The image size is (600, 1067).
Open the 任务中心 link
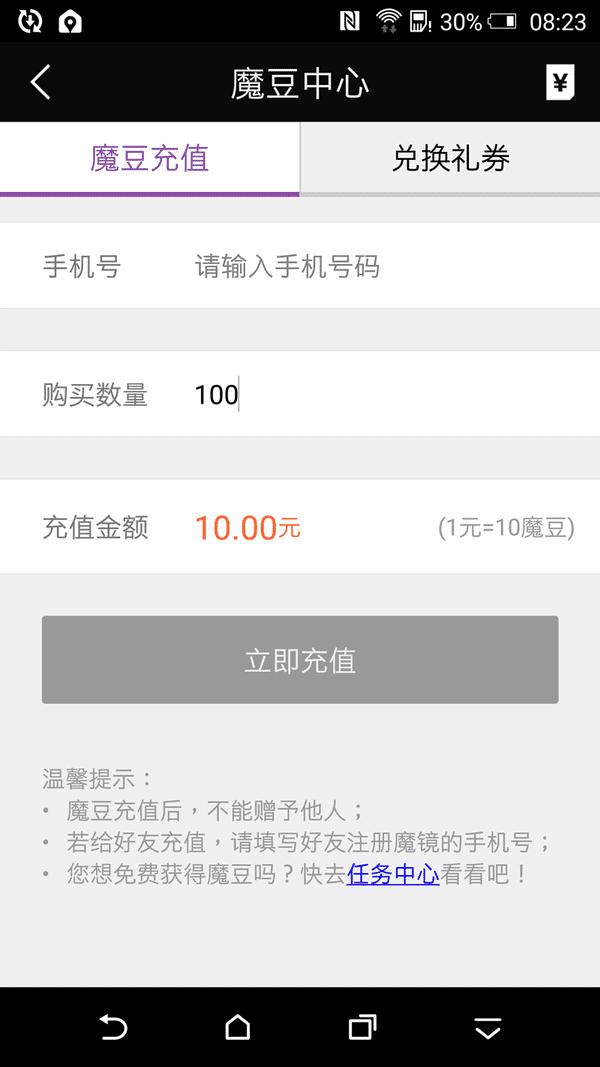point(393,874)
